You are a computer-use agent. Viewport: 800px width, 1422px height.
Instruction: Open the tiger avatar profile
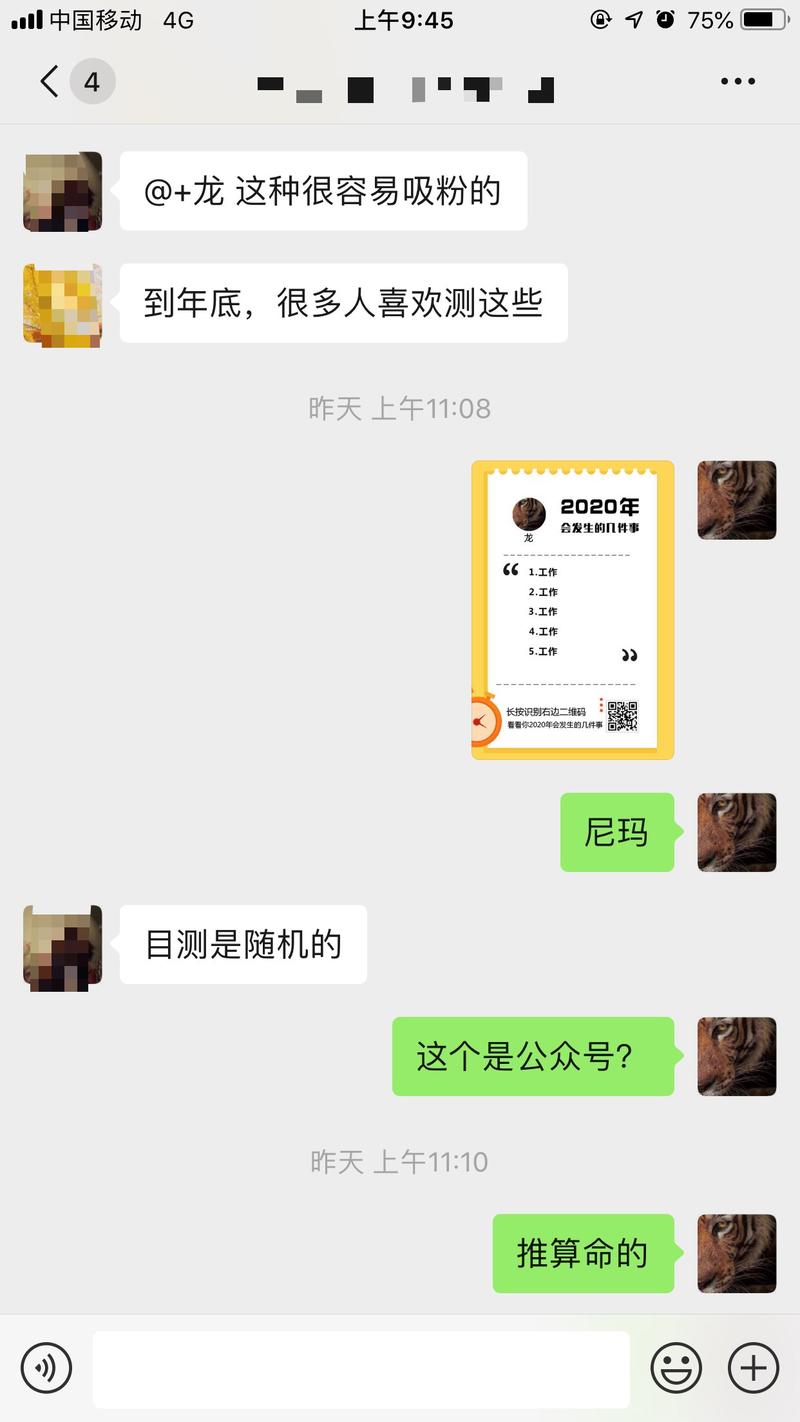[x=737, y=500]
